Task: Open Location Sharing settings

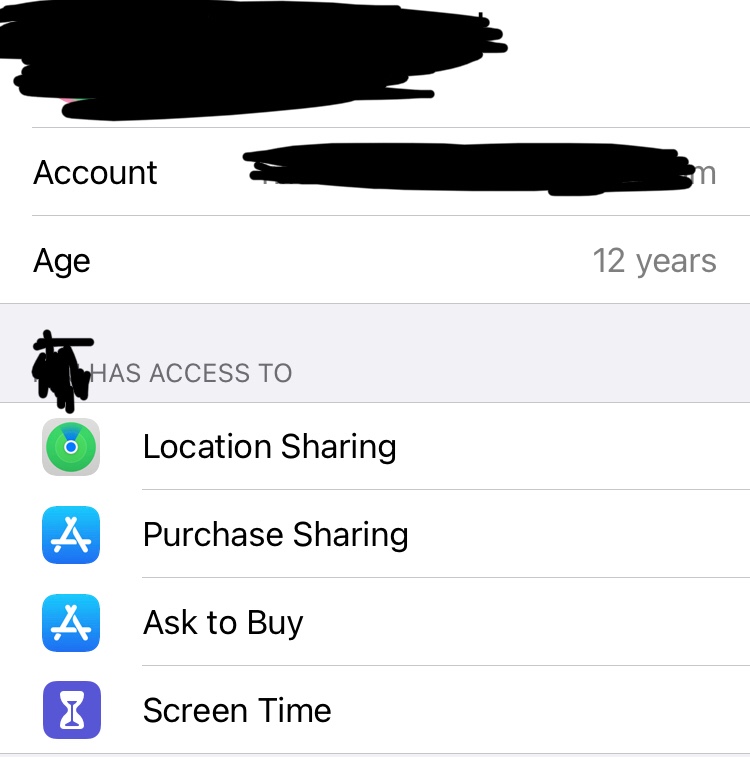Action: click(270, 447)
